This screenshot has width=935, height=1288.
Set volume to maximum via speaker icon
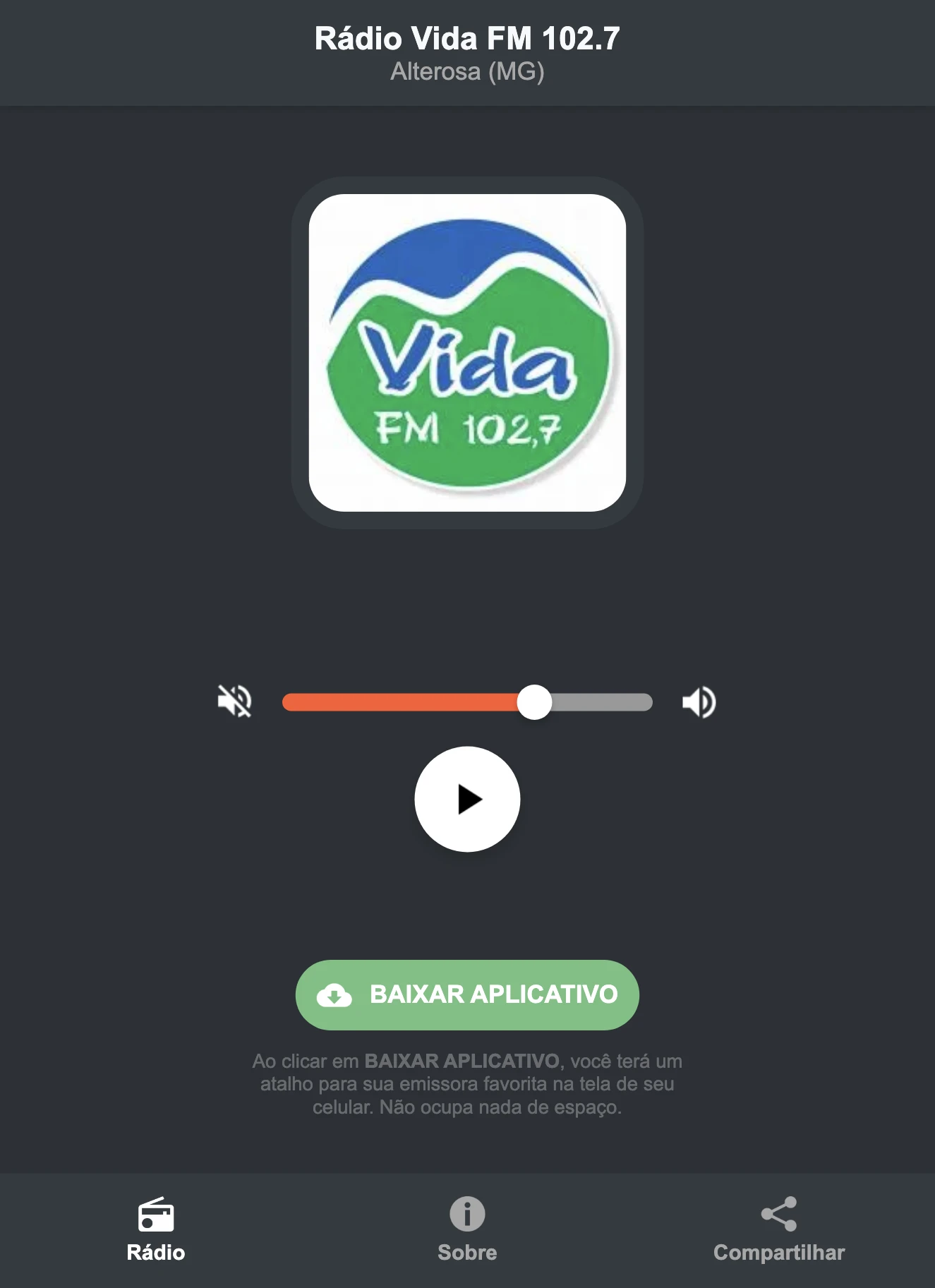(699, 700)
